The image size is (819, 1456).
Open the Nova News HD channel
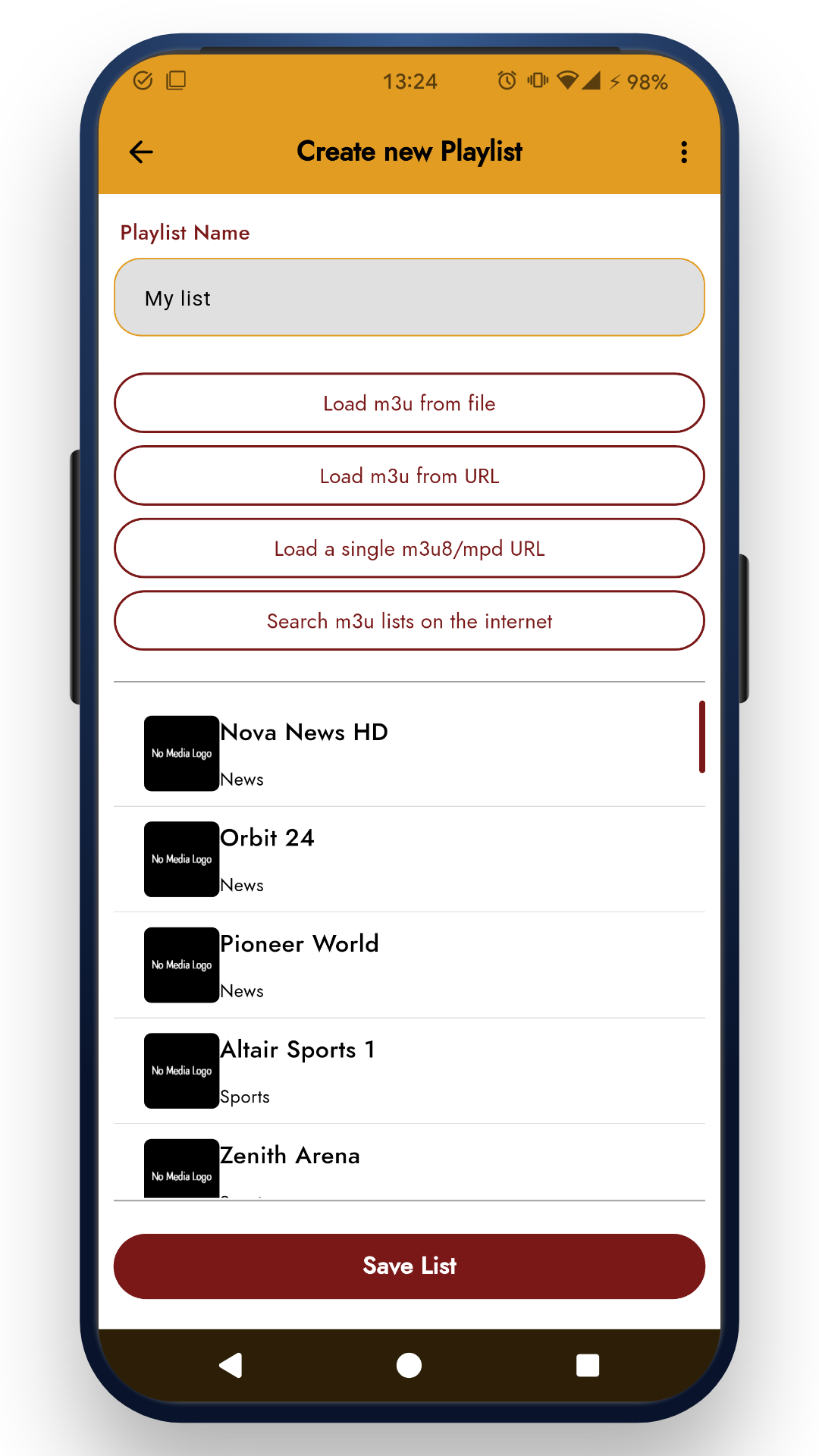click(x=409, y=753)
